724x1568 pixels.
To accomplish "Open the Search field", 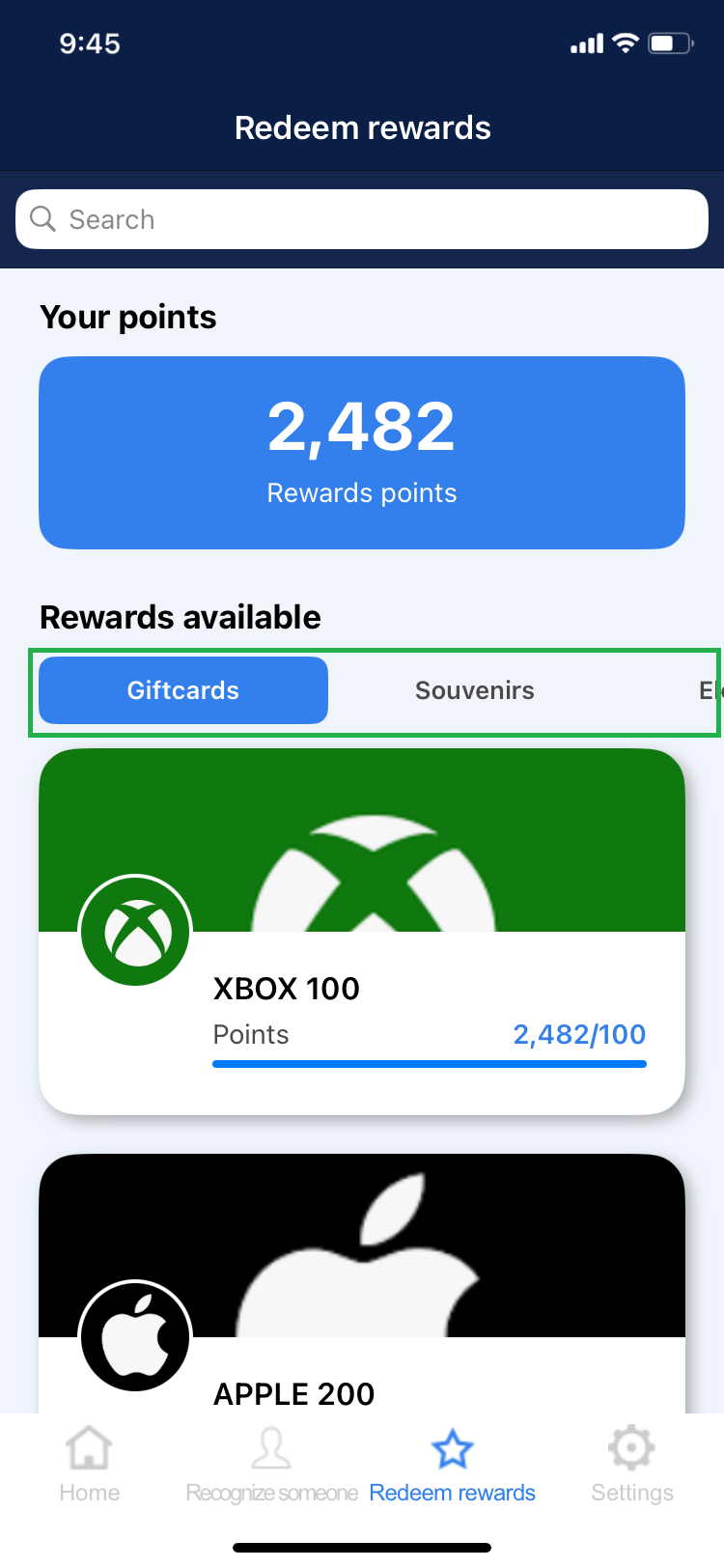I will (x=362, y=219).
